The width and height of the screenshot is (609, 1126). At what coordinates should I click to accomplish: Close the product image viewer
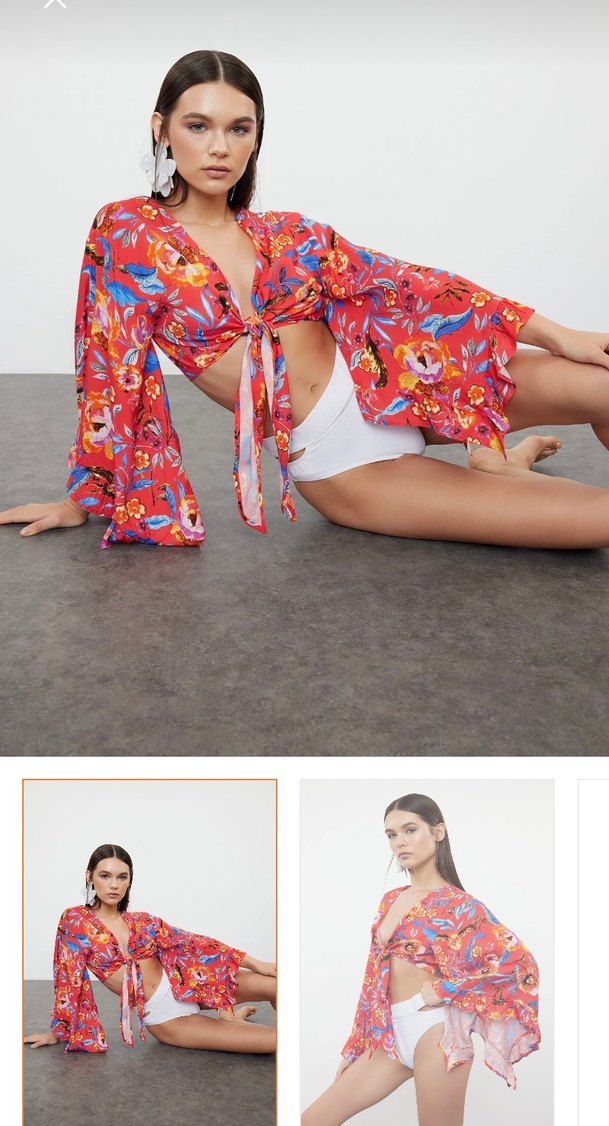(55, 3)
